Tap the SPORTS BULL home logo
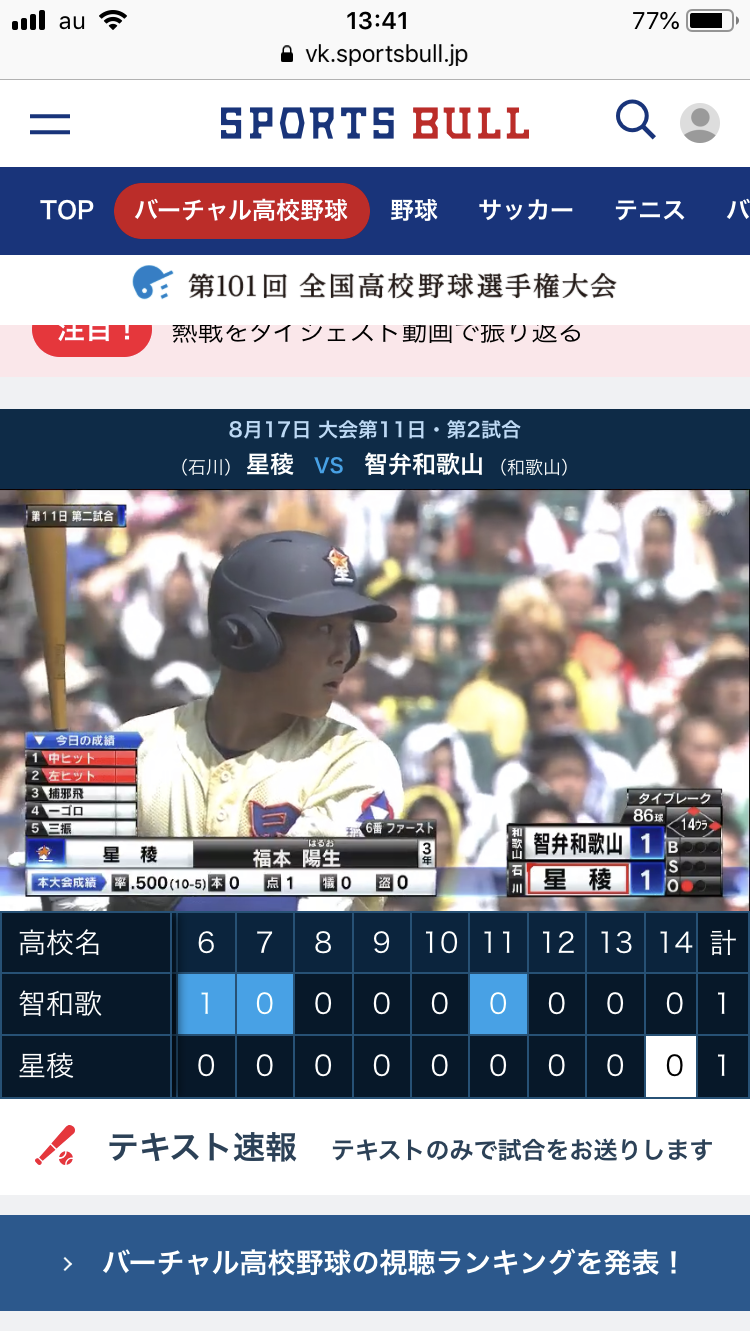Screen dimensions: 750x1334 pos(374,124)
